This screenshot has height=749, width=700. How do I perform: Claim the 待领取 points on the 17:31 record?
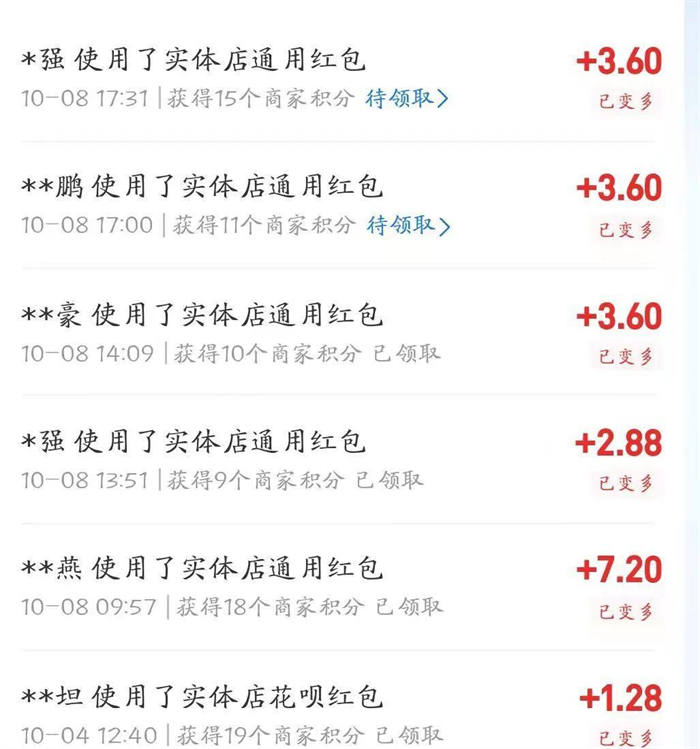click(x=407, y=98)
